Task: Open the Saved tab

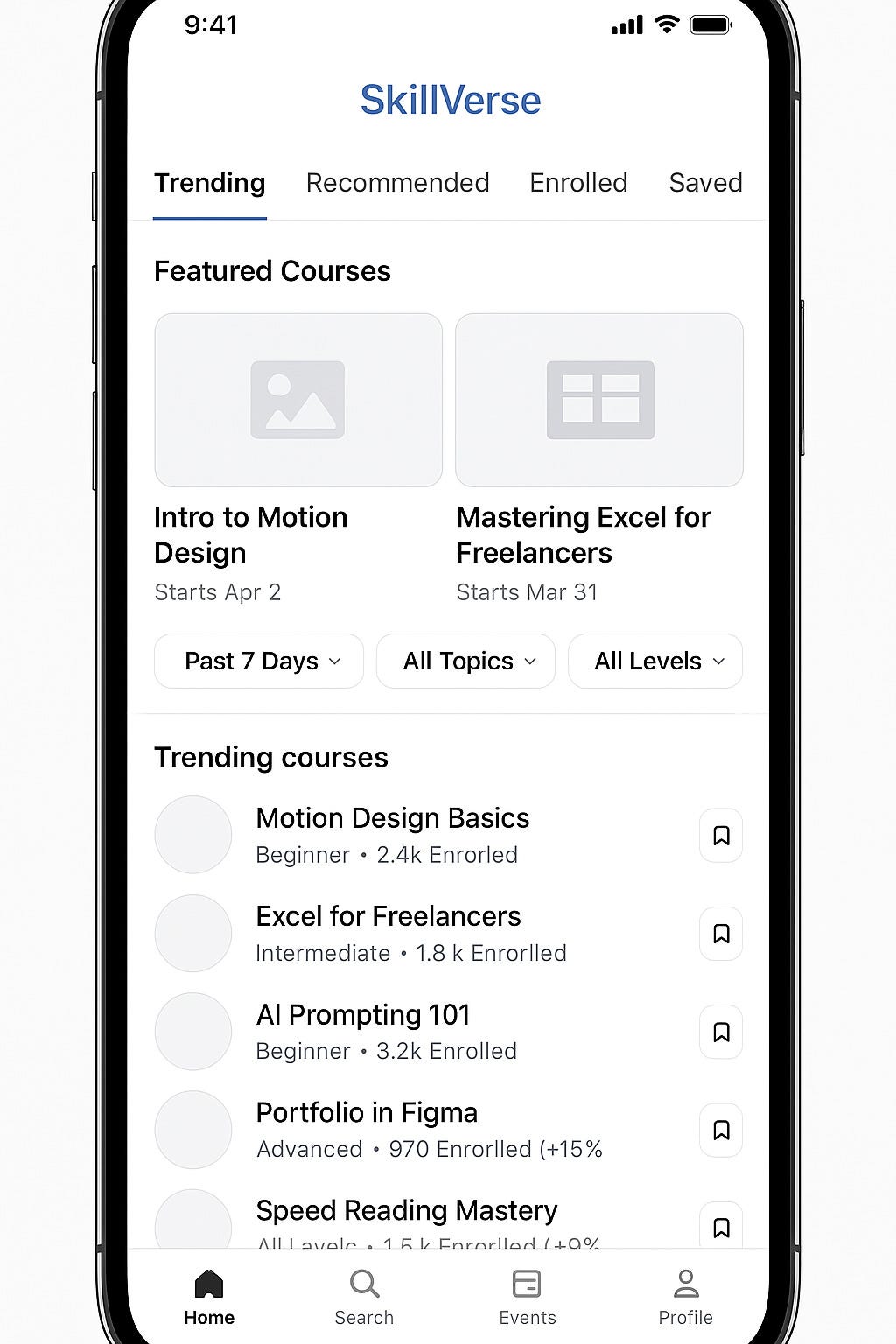Action: (x=705, y=183)
